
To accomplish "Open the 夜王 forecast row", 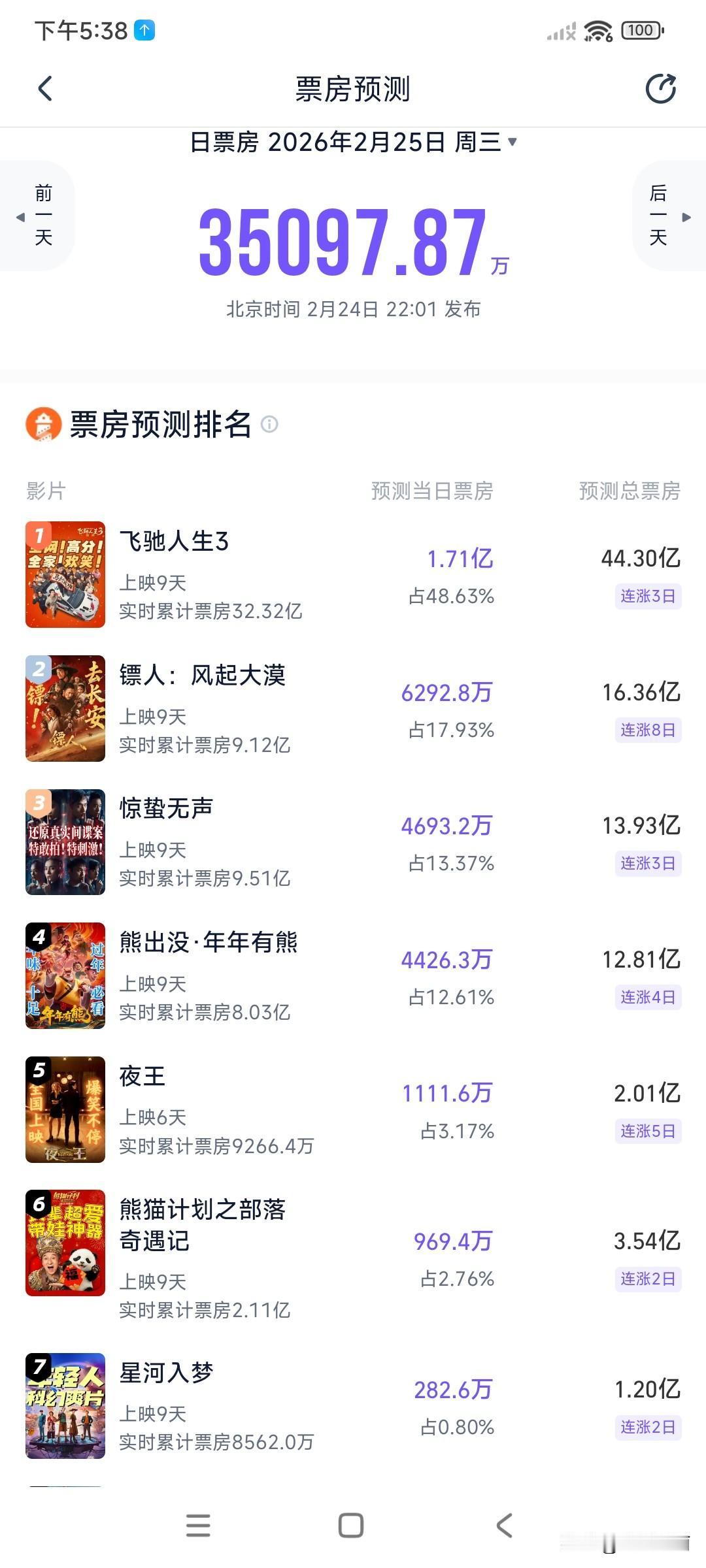I will tap(353, 1109).
